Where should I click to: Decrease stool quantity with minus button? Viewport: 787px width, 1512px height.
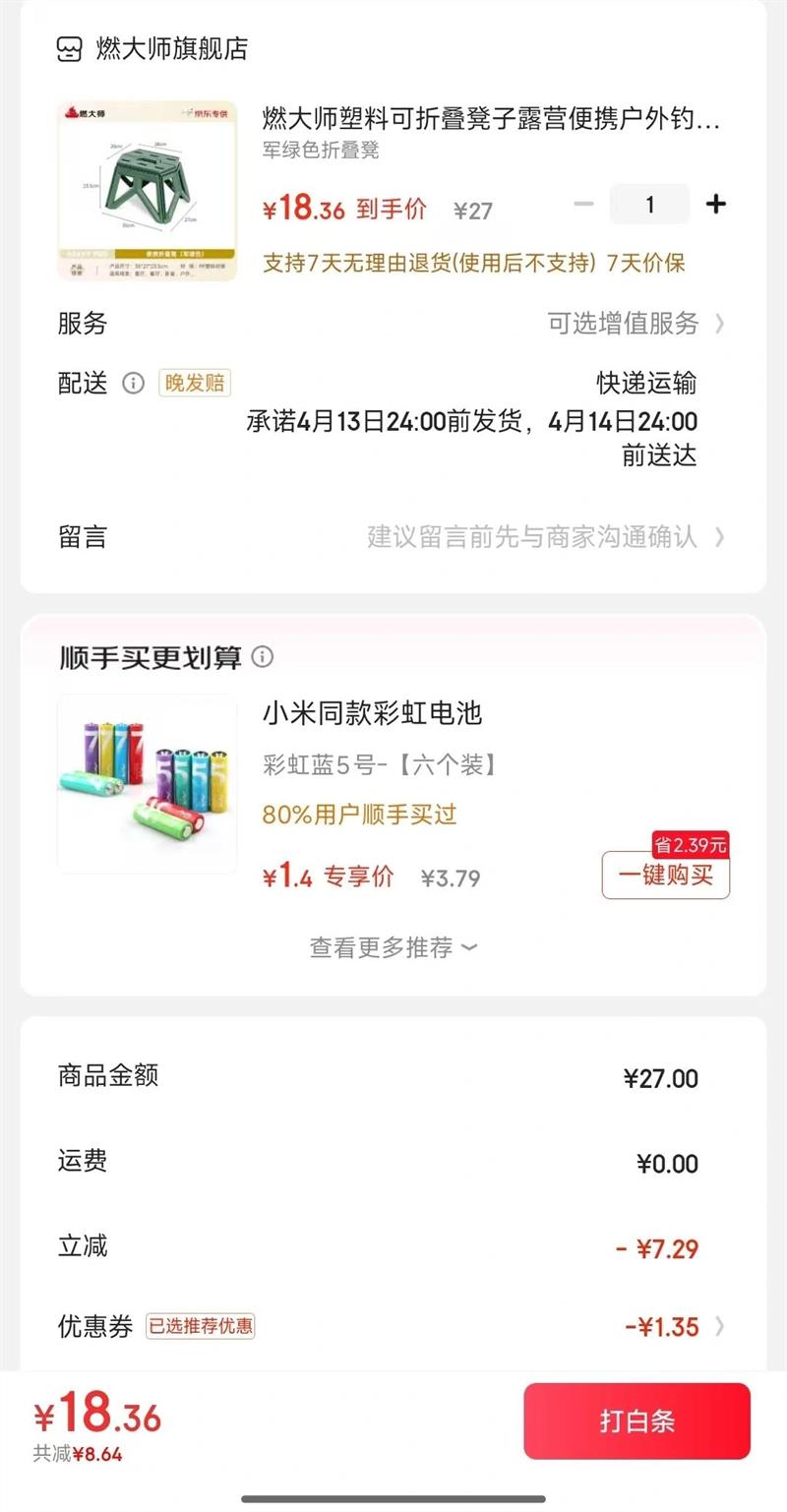coord(583,205)
